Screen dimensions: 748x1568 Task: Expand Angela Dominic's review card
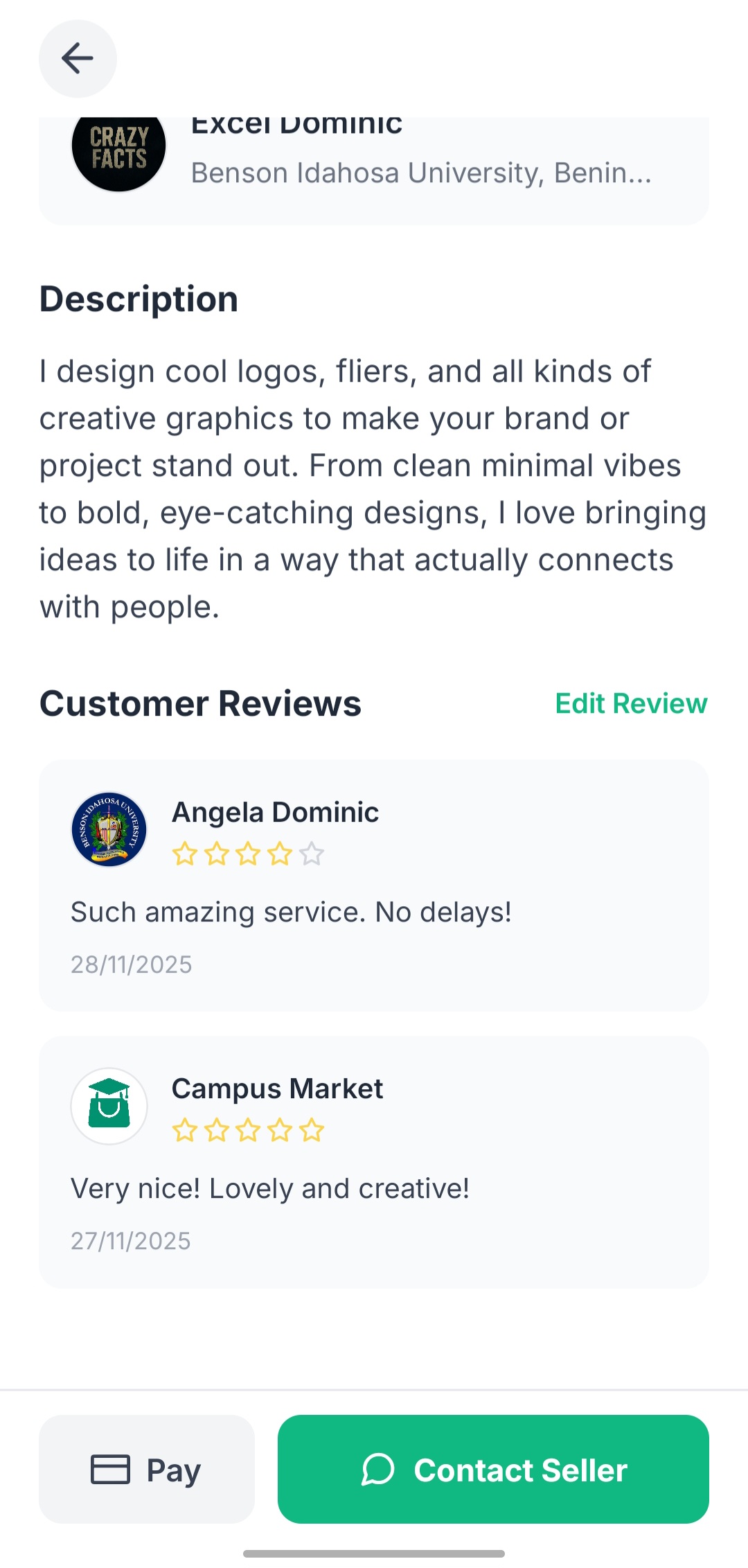coord(374,885)
